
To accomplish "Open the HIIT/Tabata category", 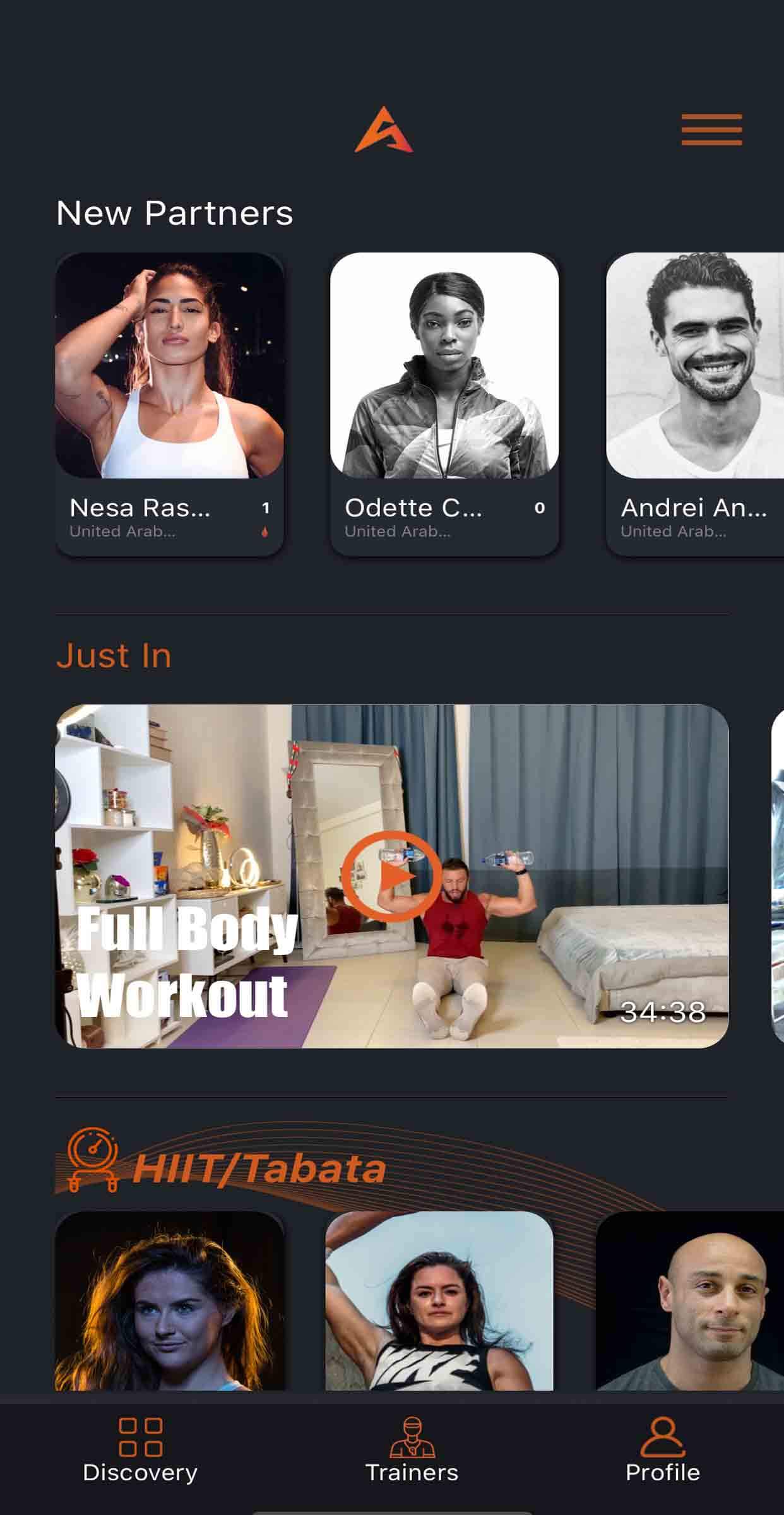I will pyautogui.click(x=259, y=1169).
